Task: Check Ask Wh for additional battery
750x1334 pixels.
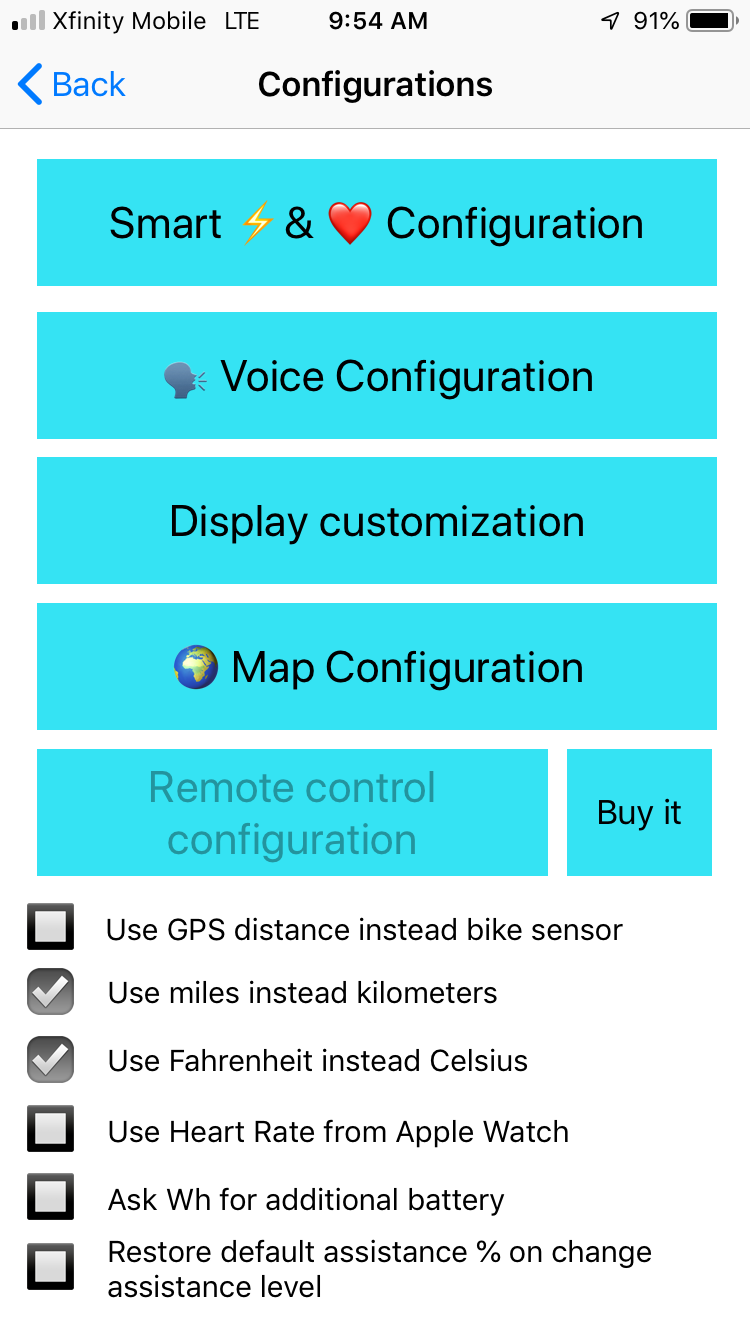Action: pos(50,1198)
